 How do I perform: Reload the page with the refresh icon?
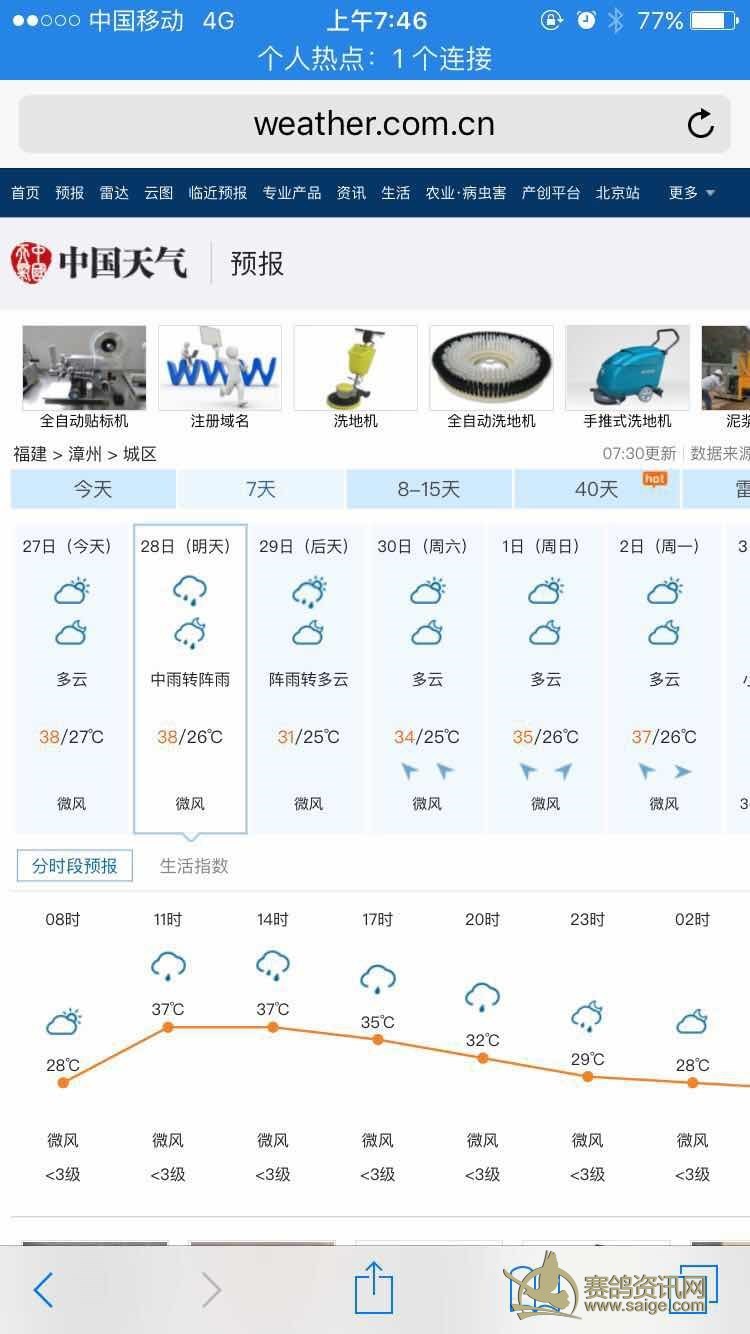(x=700, y=124)
